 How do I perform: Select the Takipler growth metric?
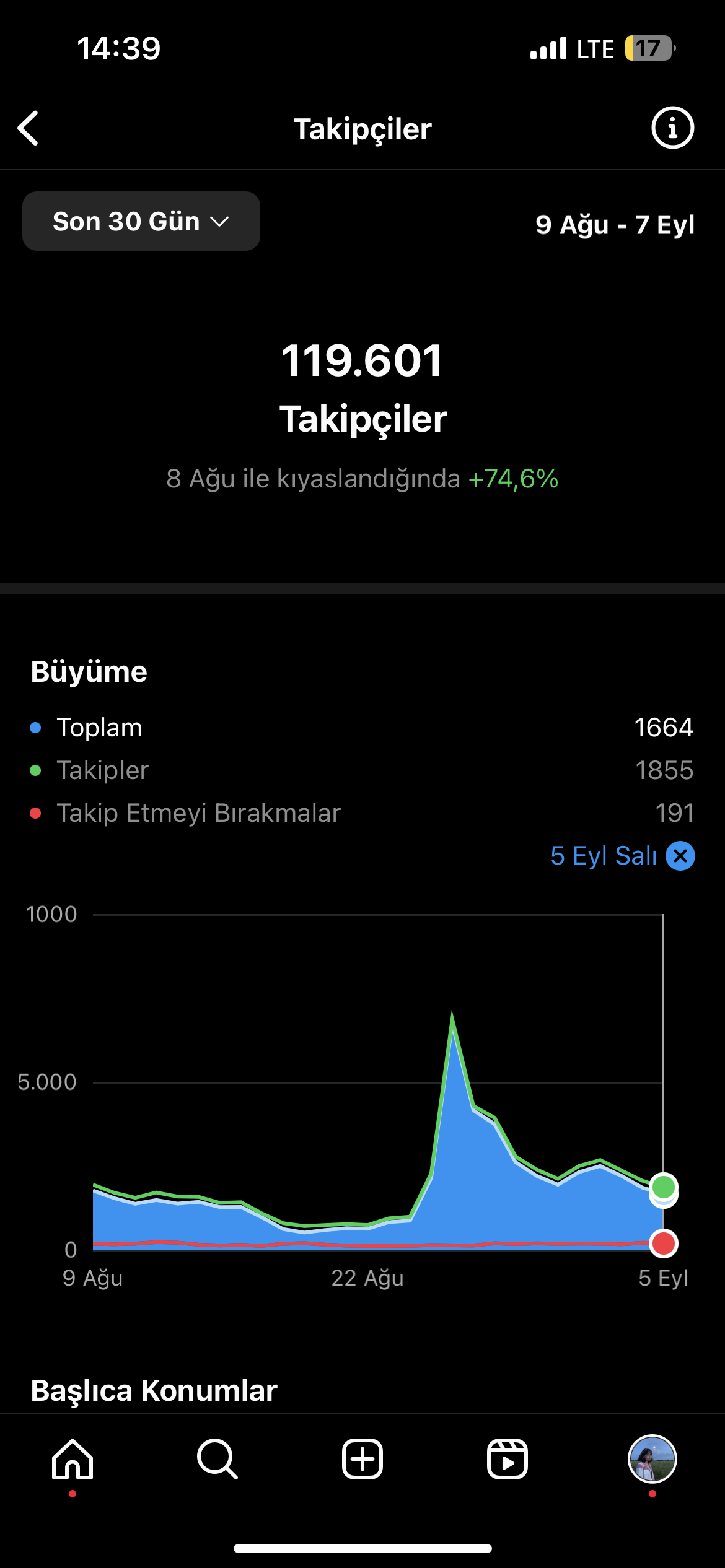(x=362, y=770)
